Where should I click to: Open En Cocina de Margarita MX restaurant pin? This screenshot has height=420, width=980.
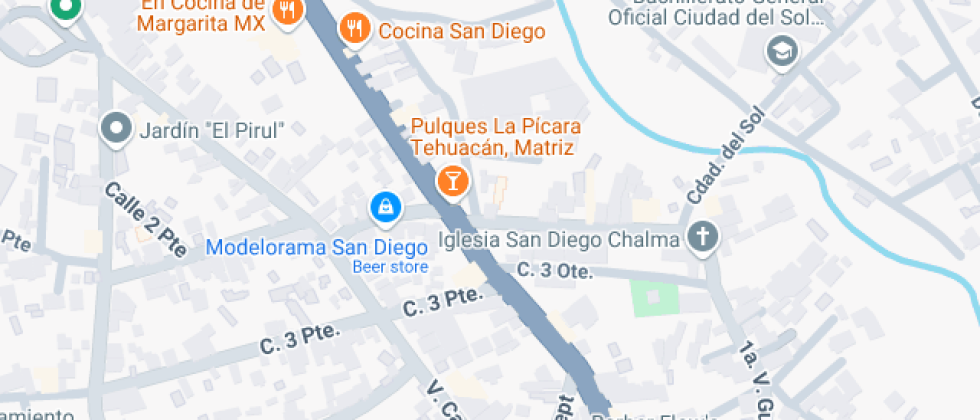[288, 12]
